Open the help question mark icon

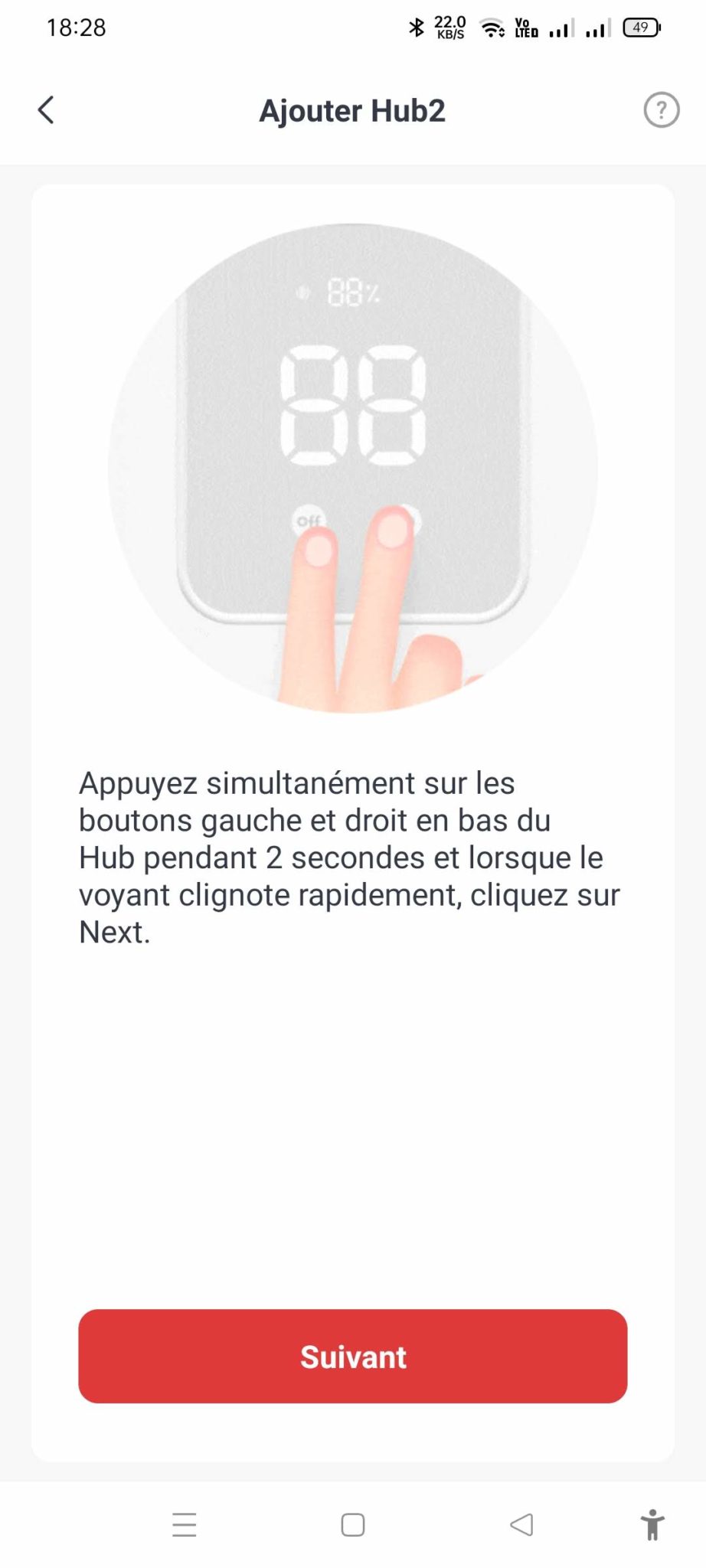click(x=661, y=110)
